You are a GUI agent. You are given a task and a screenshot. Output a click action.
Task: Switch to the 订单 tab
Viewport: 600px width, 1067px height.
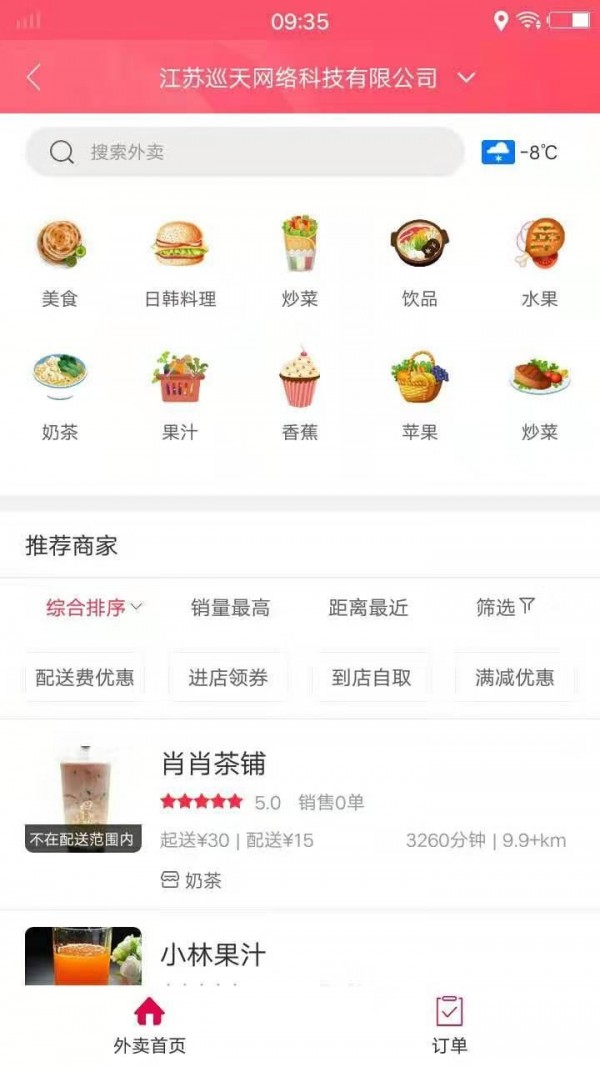click(449, 1025)
